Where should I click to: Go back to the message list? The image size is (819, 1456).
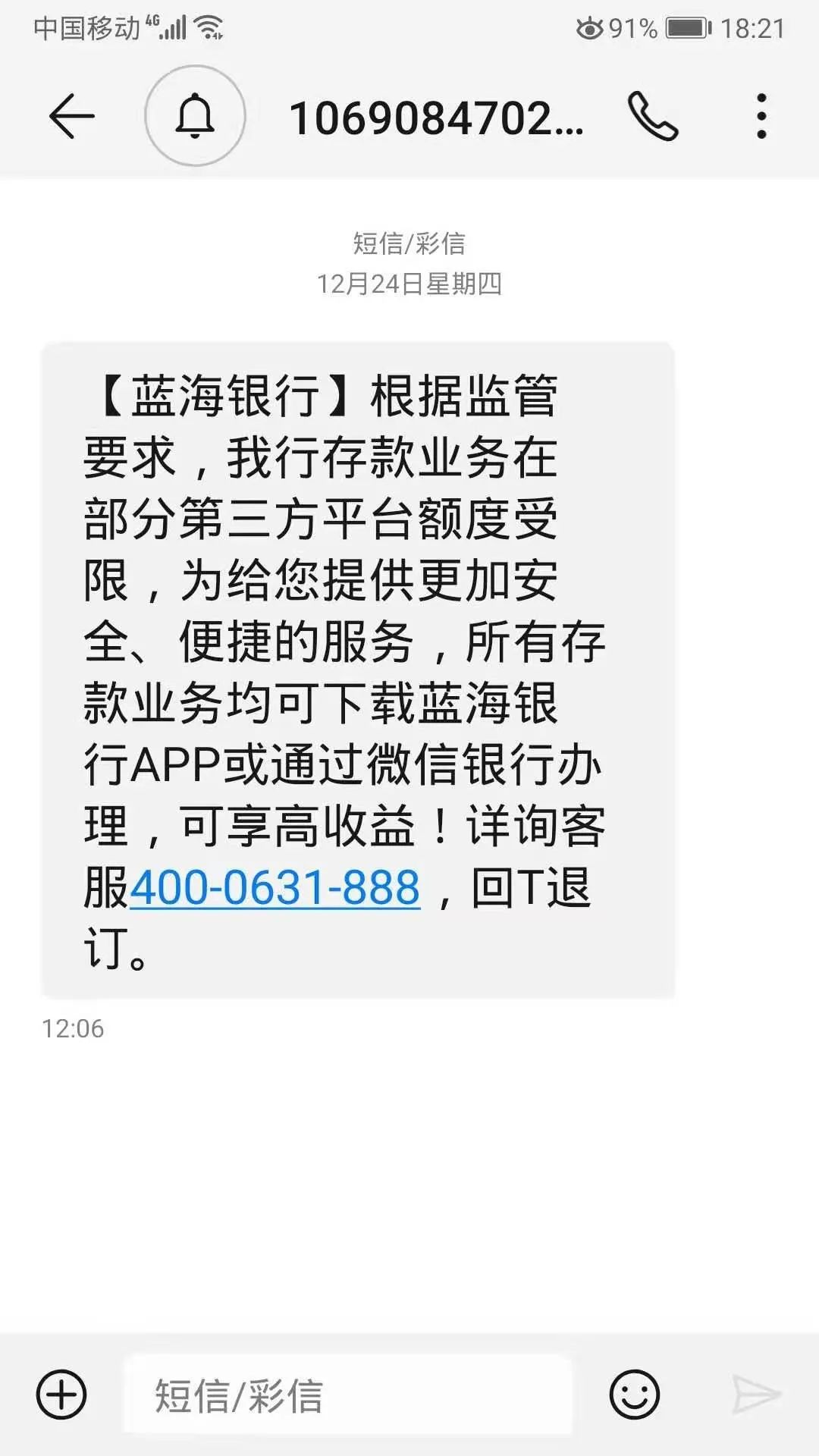(71, 116)
